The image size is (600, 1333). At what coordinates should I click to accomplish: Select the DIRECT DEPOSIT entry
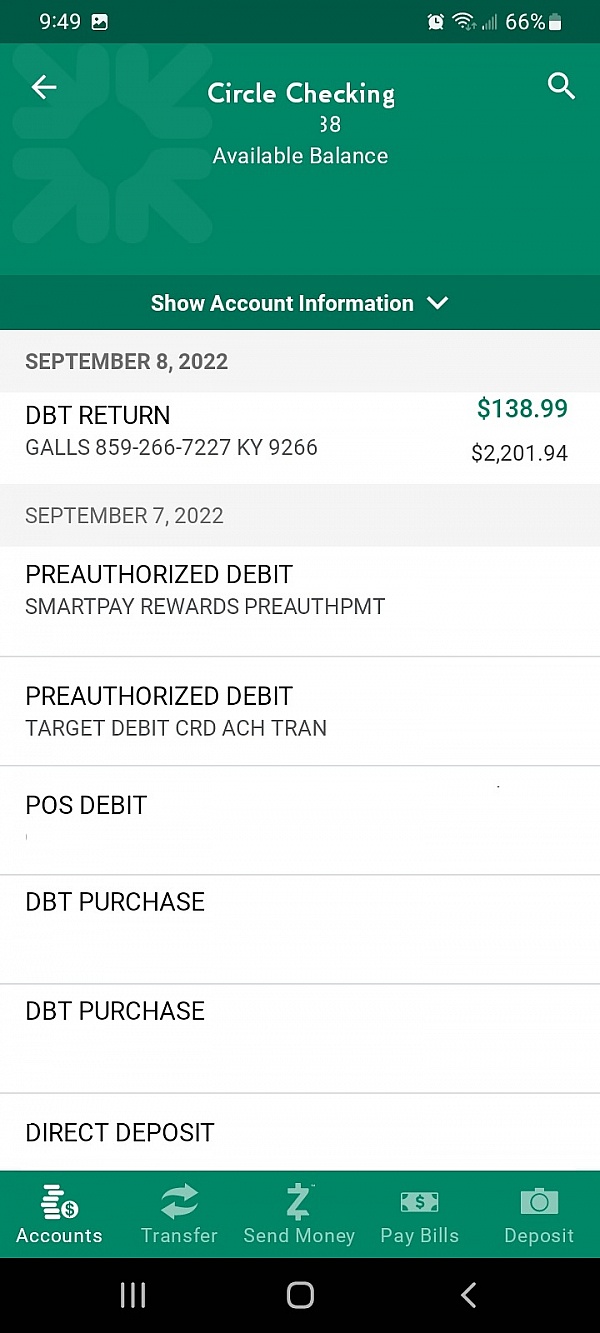coord(300,1132)
